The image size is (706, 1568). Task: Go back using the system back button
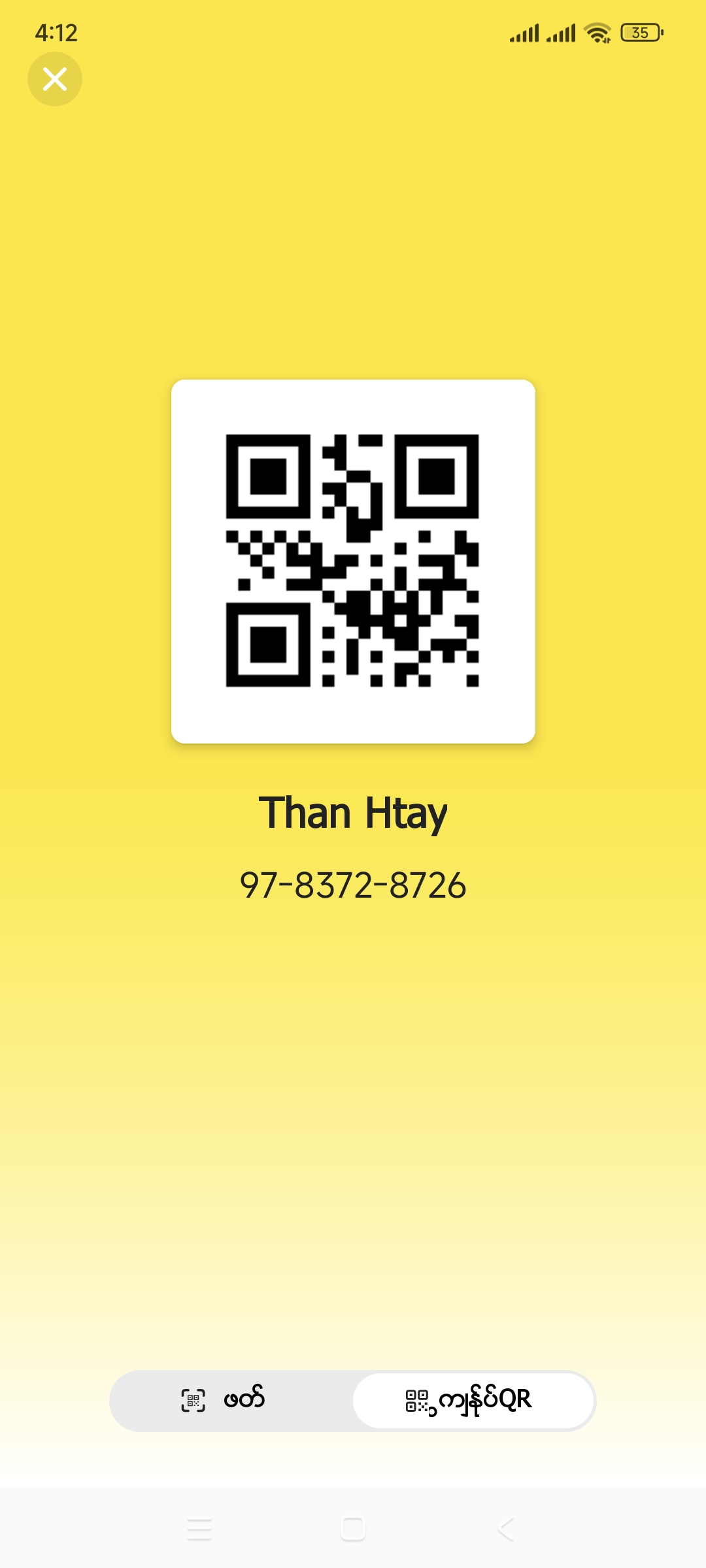(x=506, y=1529)
